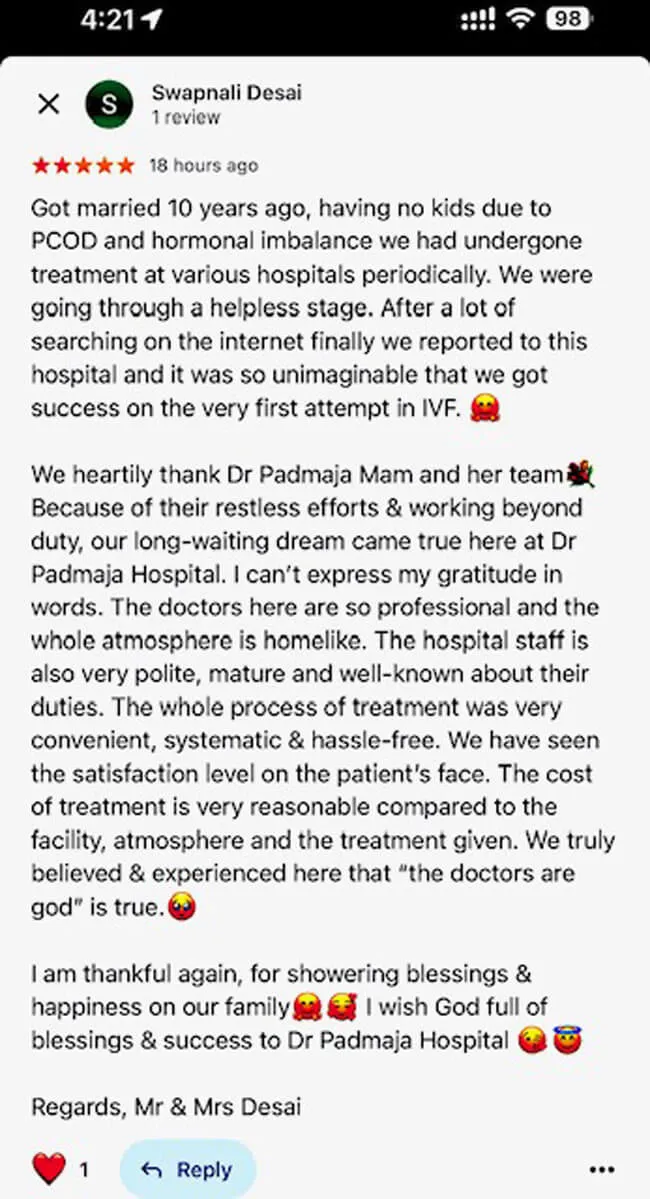Screen dimensions: 650x1199
Task: Close the review by Swapnali Desai
Action: pos(48,104)
